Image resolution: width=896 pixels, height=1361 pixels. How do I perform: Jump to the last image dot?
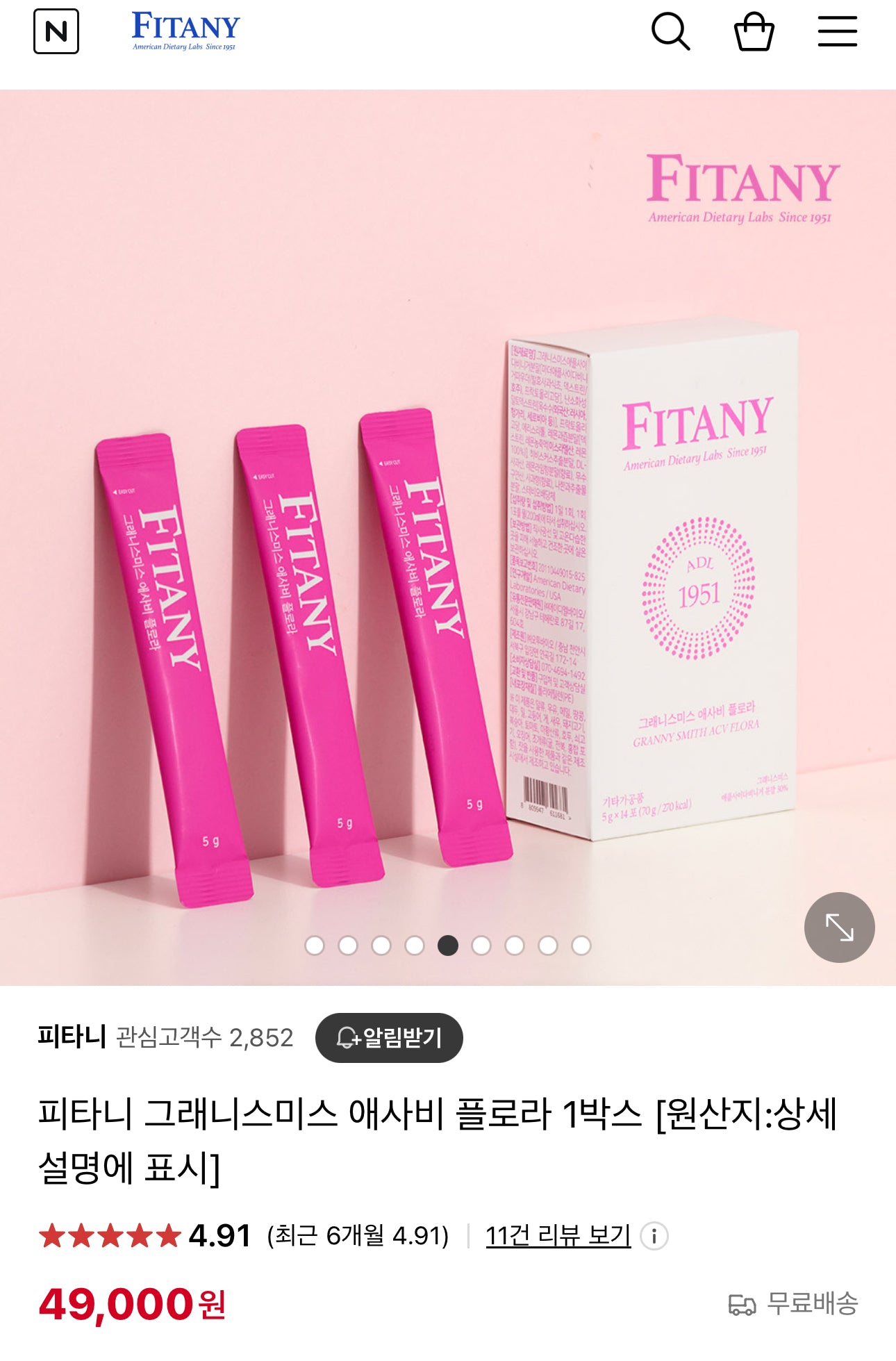(x=581, y=946)
